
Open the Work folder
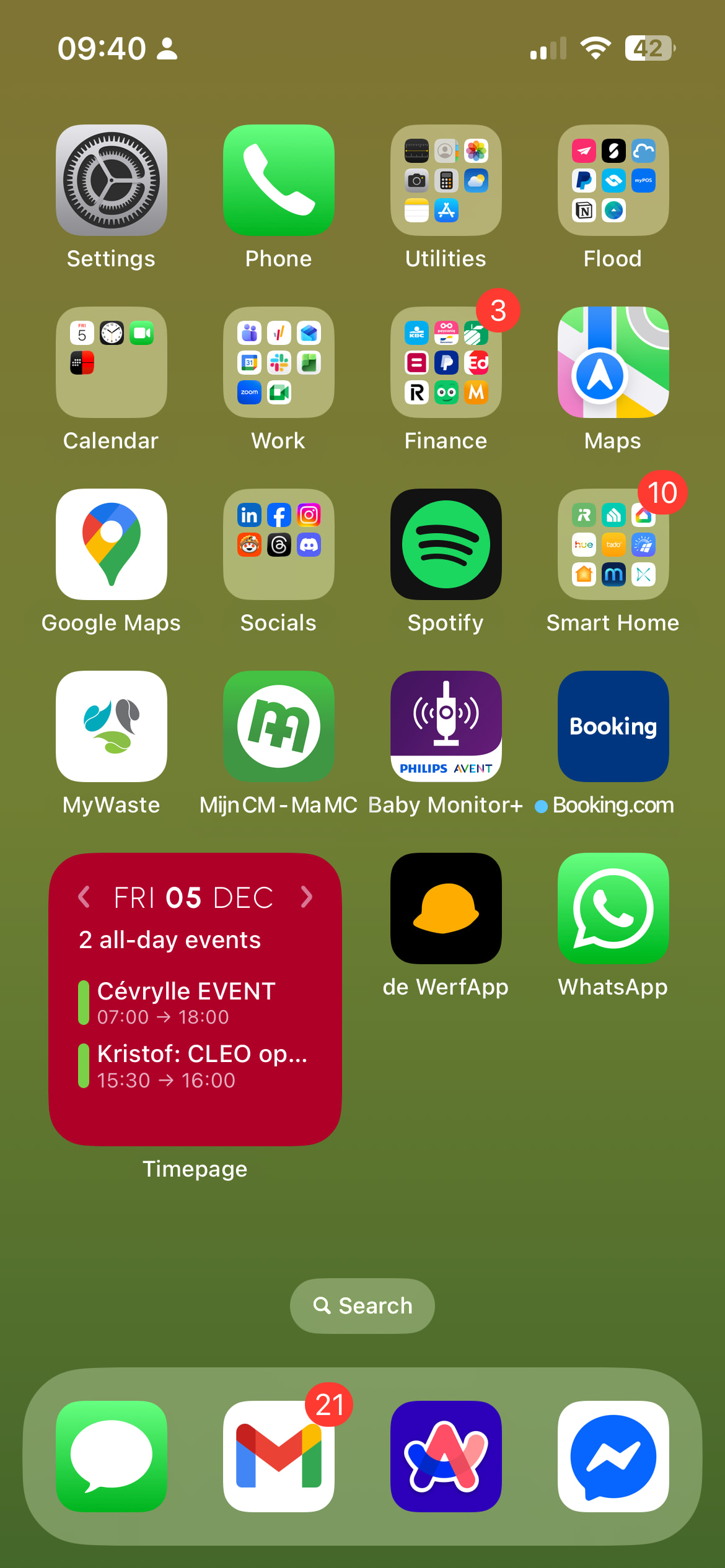click(x=278, y=362)
